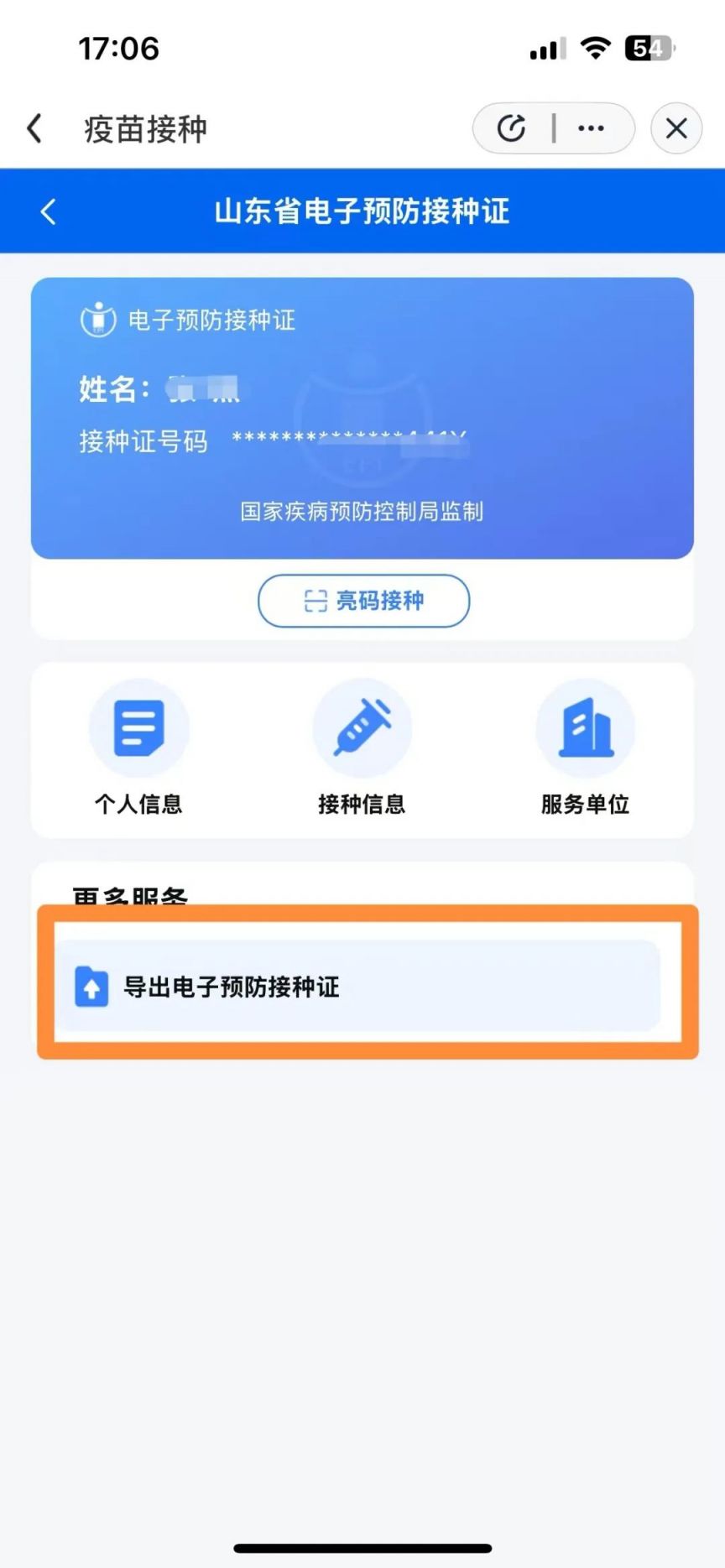Tap the back arrow in blue header
The height and width of the screenshot is (1568, 725).
point(49,211)
